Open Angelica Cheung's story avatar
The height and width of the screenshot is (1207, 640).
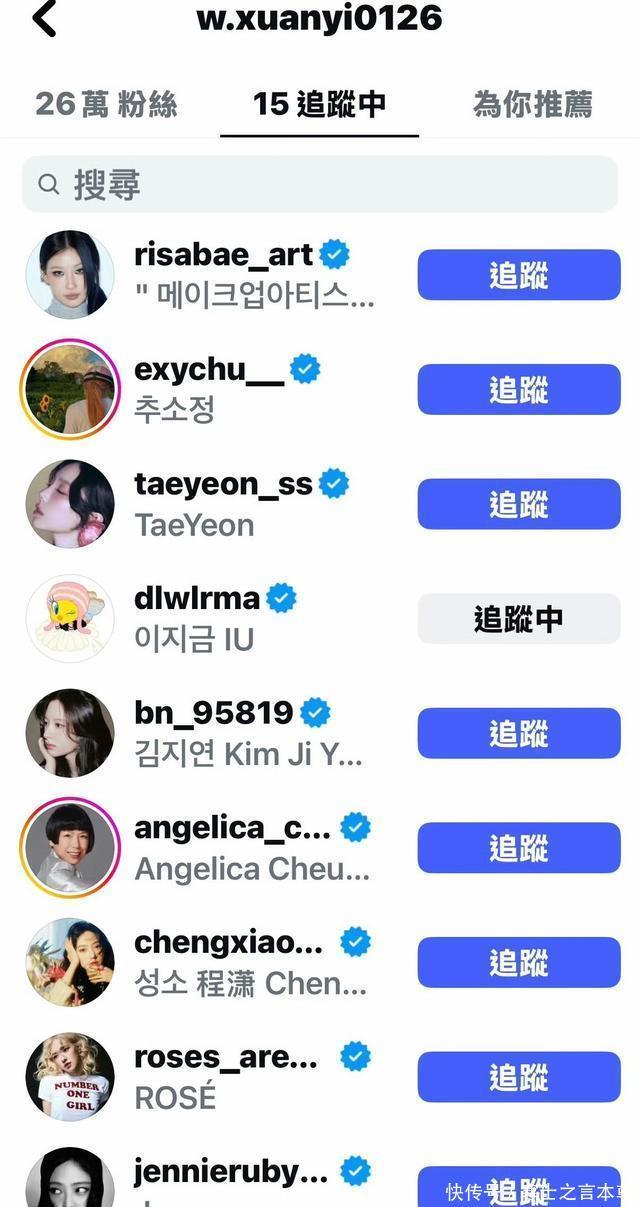[69, 848]
